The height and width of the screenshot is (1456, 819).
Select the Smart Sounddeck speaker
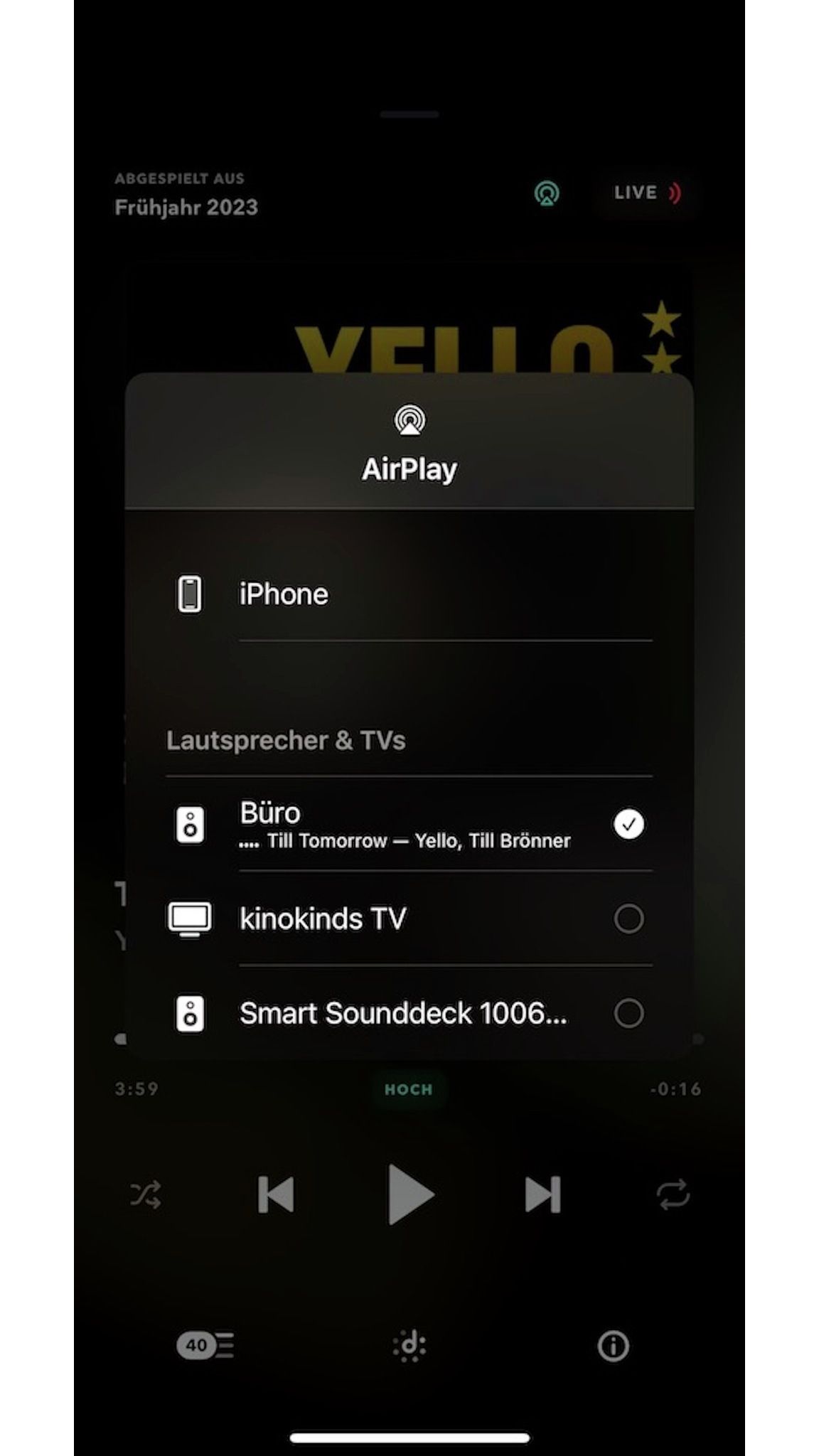pyautogui.click(x=628, y=1013)
